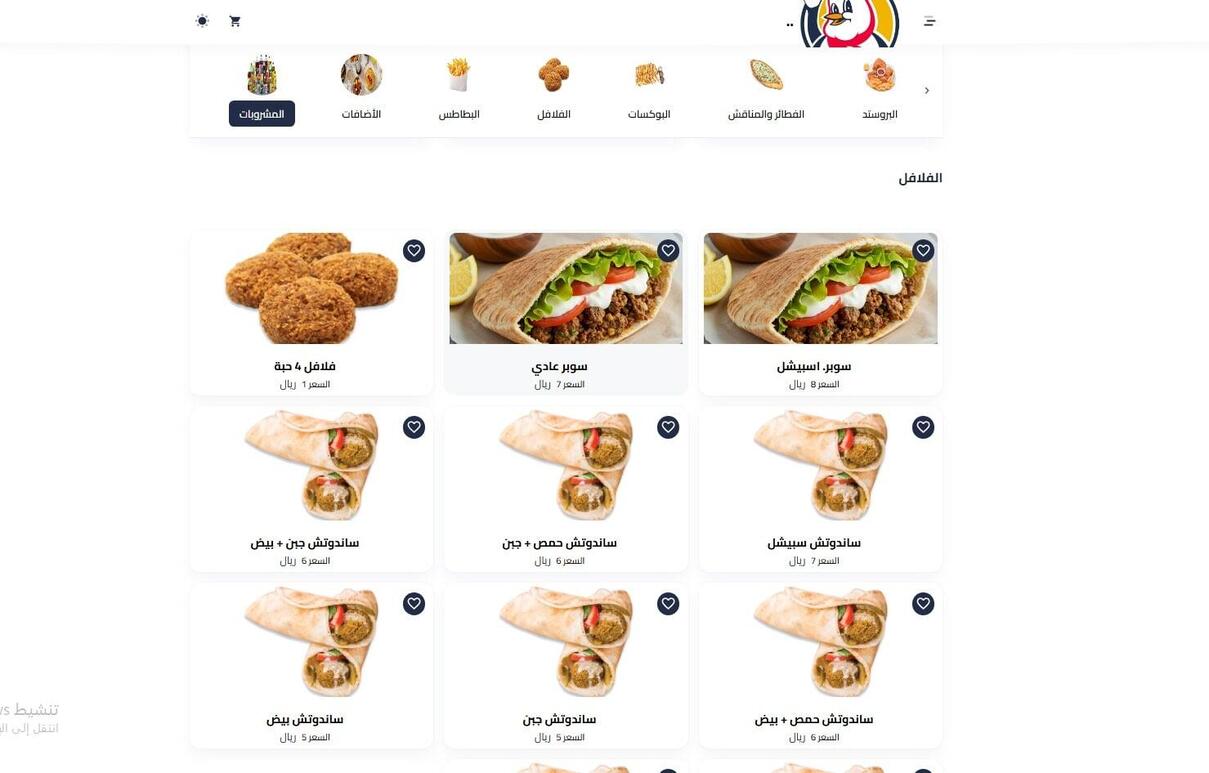Switch to البروستد category

pyautogui.click(x=880, y=90)
